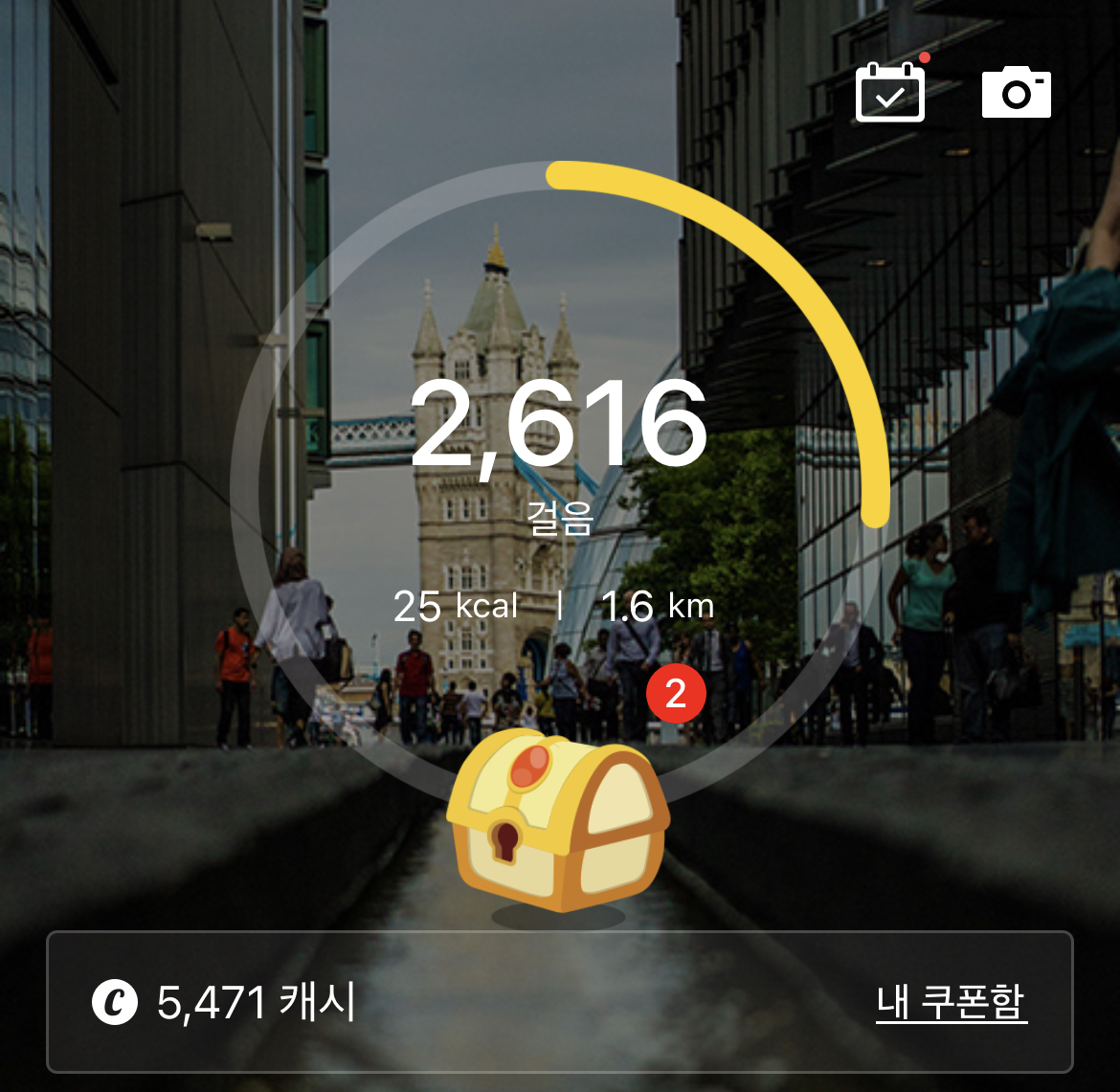
Task: Open the attendance calendar icon
Action: click(890, 92)
